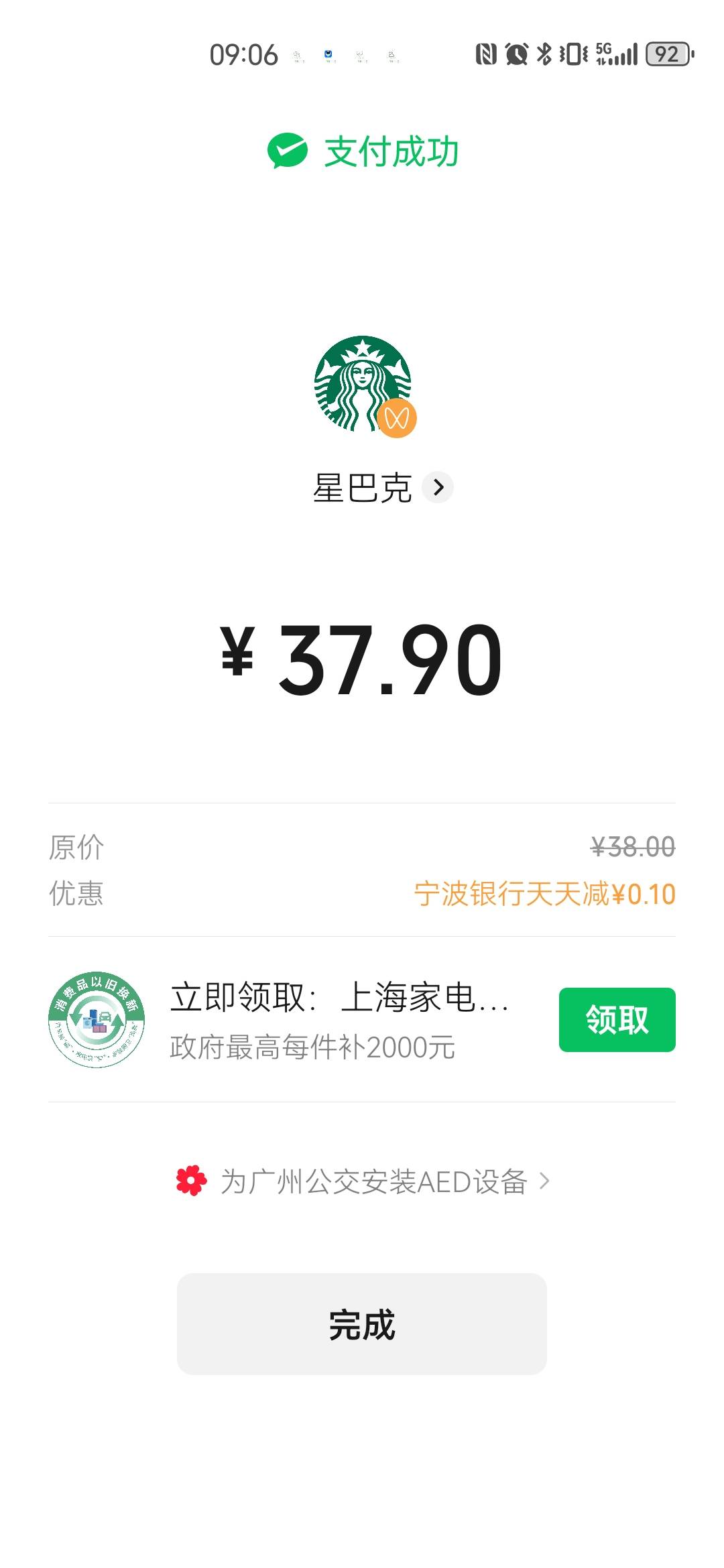Open the 为广州公交安装AED设备 link
Viewport: 724px width, 1568px height.
pyautogui.click(x=363, y=1181)
